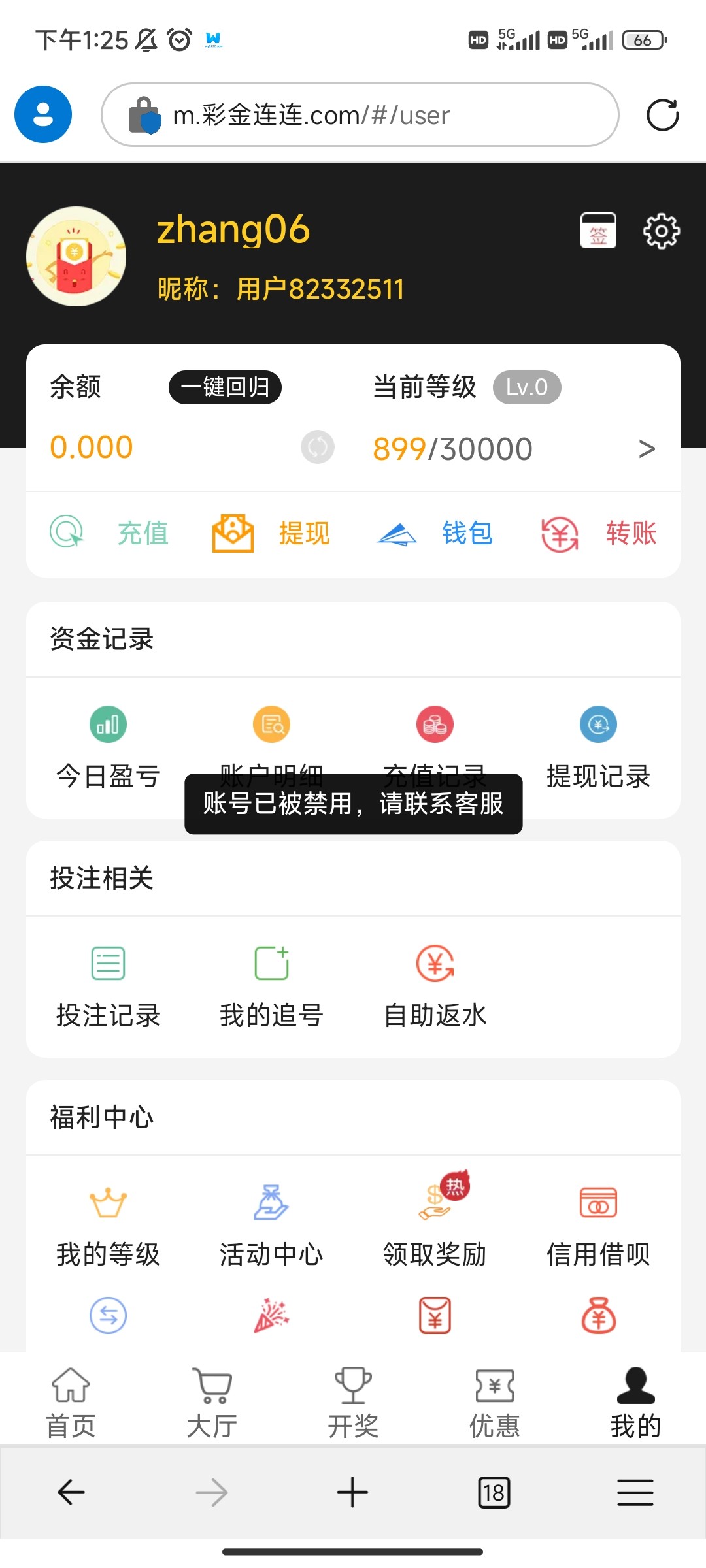Open the daily sign-in calendar icon
This screenshot has width=706, height=1568.
(x=598, y=231)
